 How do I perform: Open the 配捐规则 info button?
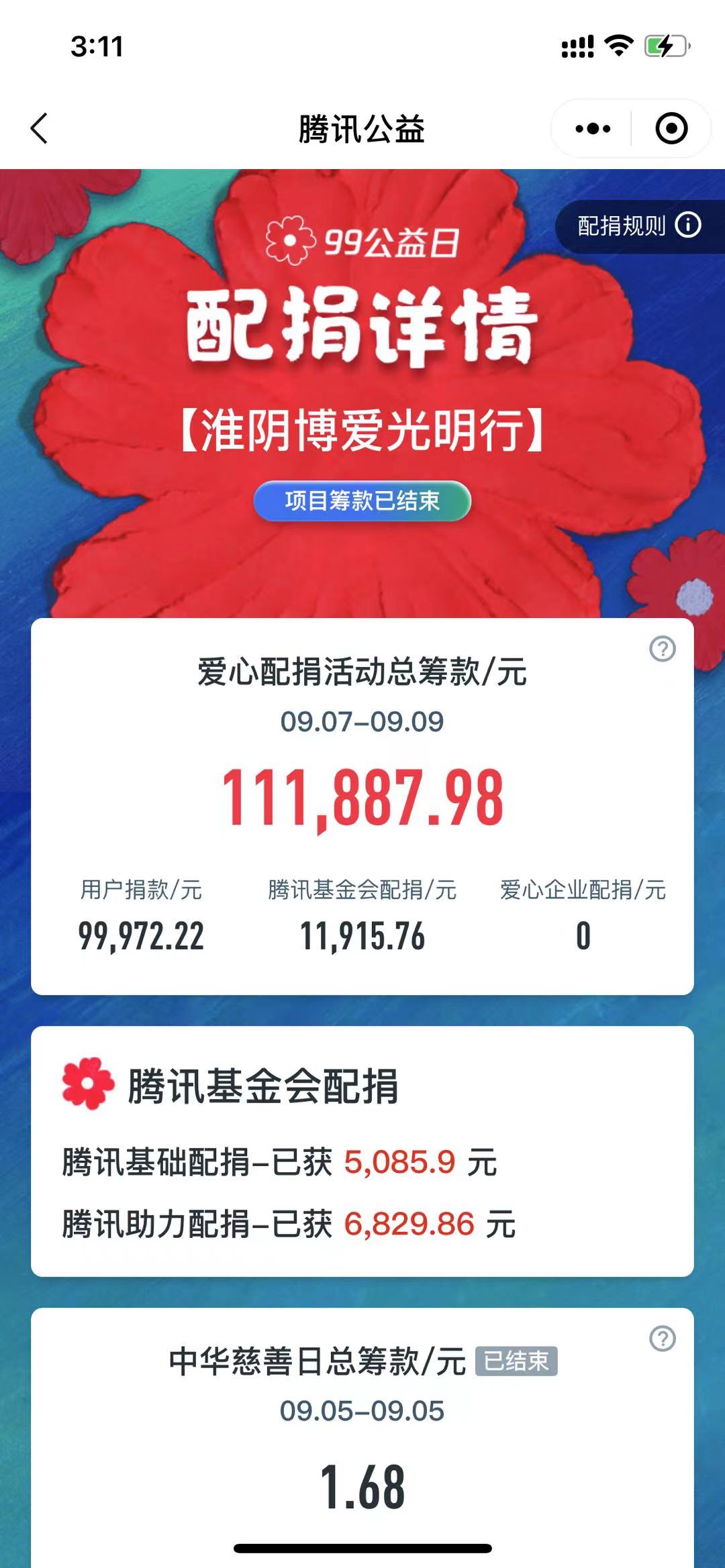(638, 226)
